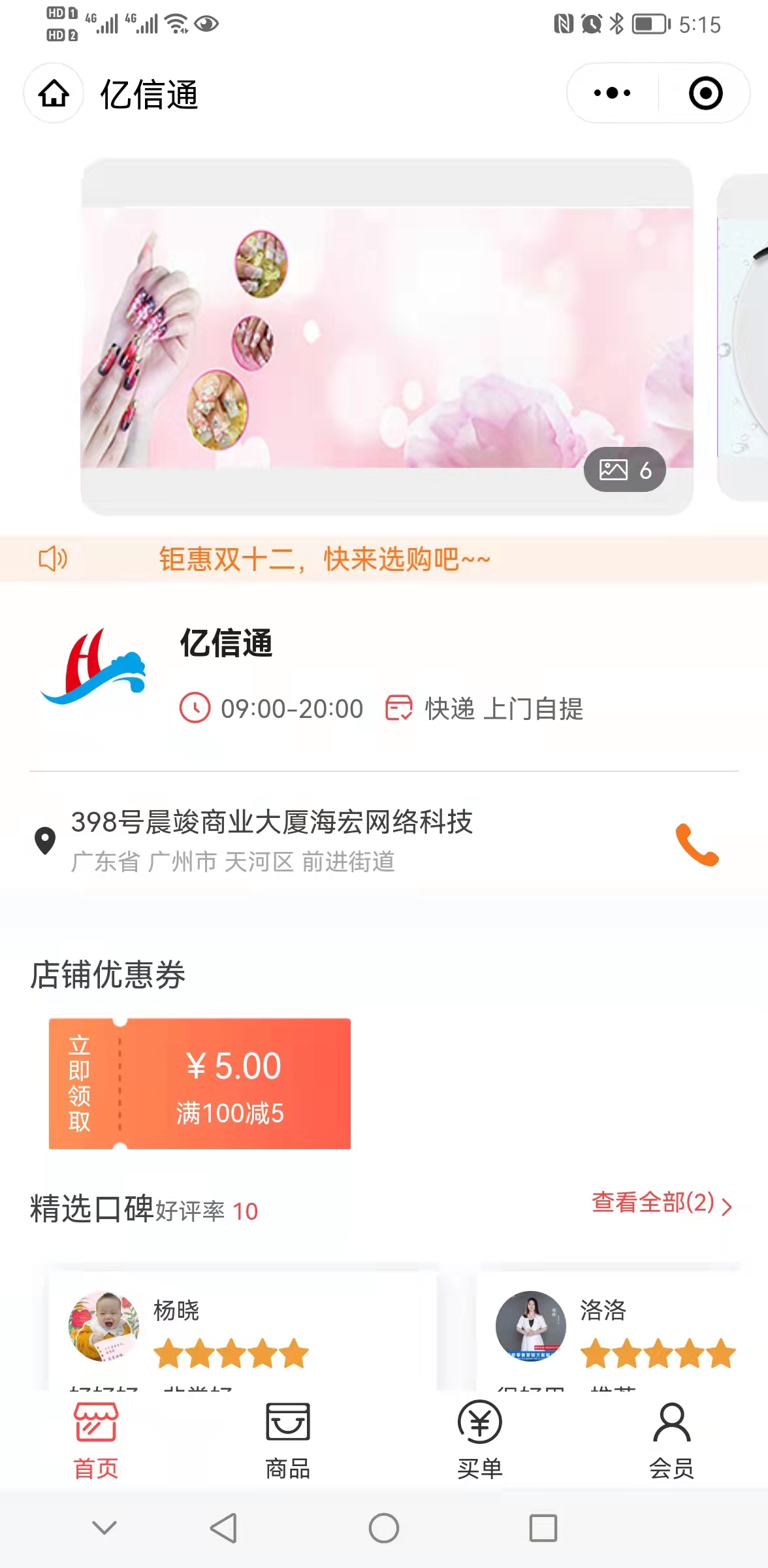This screenshot has width=768, height=1568.
Task: Open 杨晓's review card
Action: (x=242, y=1330)
